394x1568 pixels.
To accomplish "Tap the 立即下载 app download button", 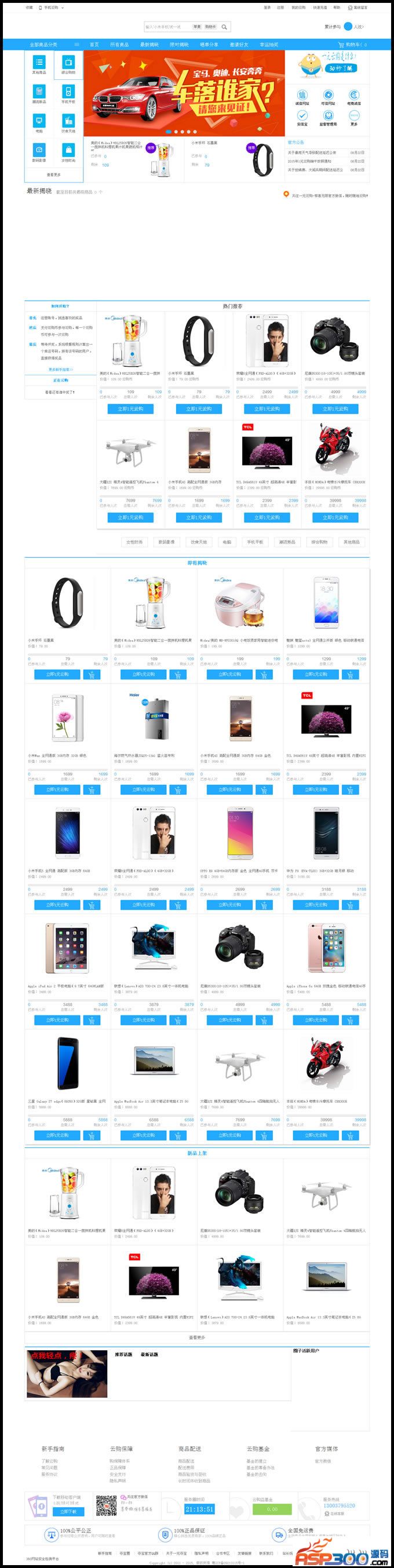I will (68, 1511).
